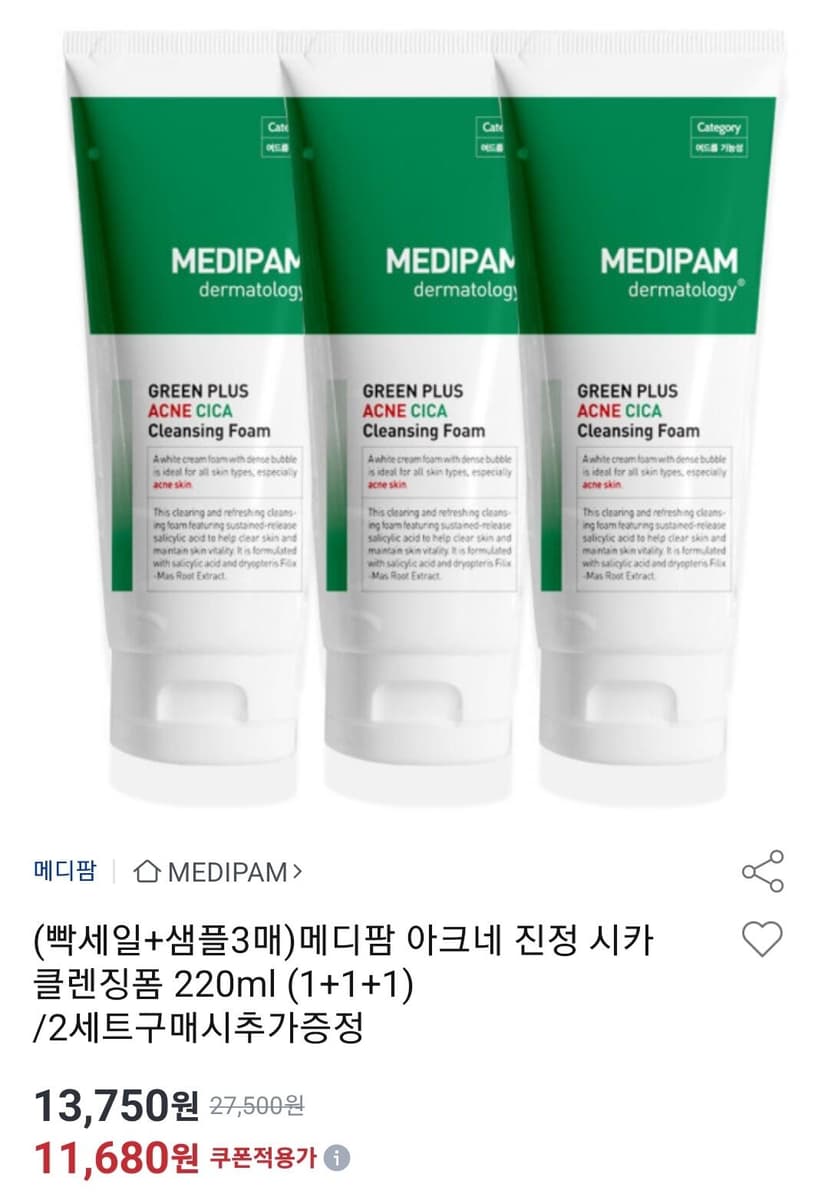828x1193 pixels.
Task: Open the 메디팜 brand link
Action: [x=65, y=870]
